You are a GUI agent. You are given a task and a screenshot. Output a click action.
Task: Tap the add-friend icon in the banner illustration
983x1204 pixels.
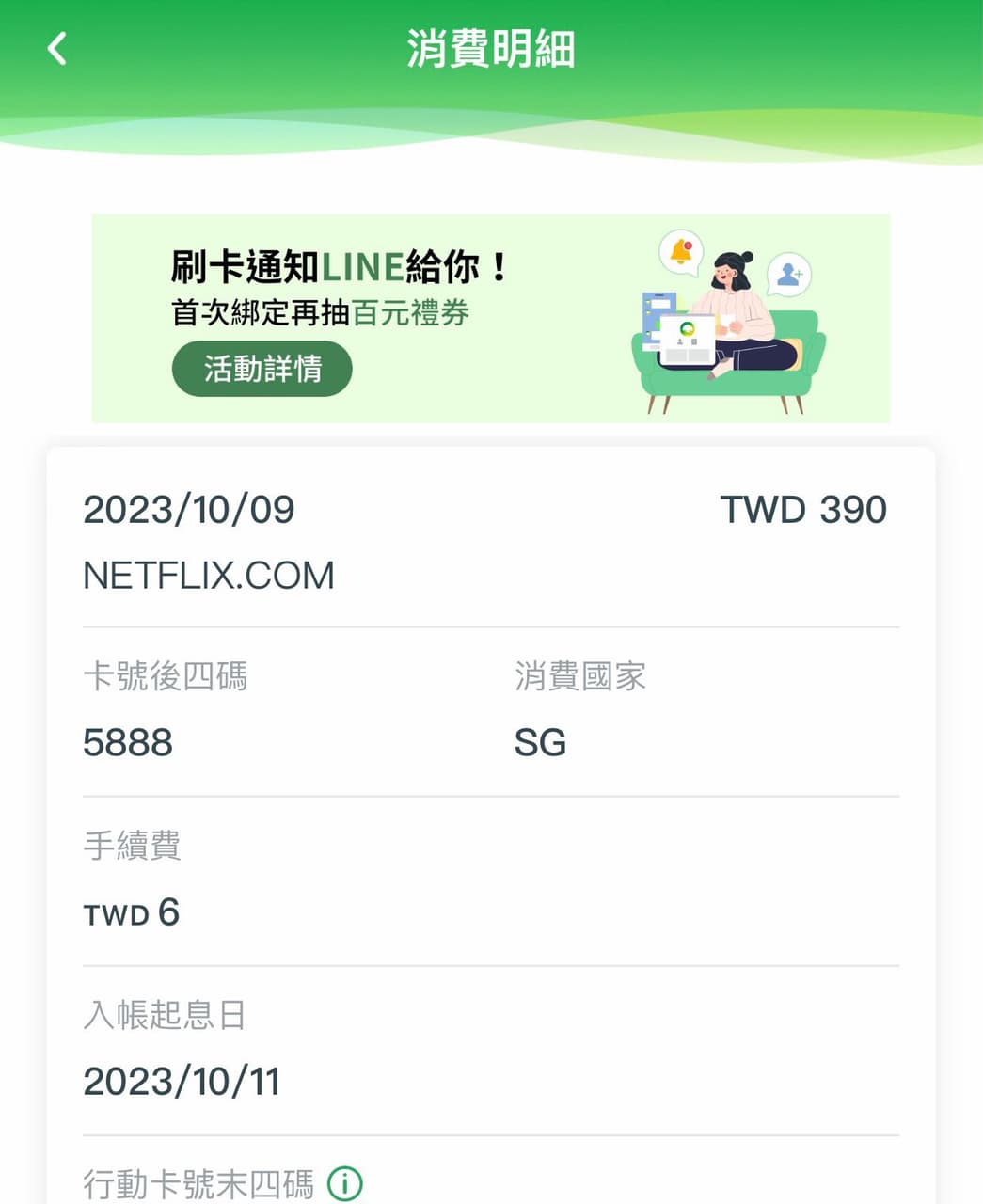789,275
